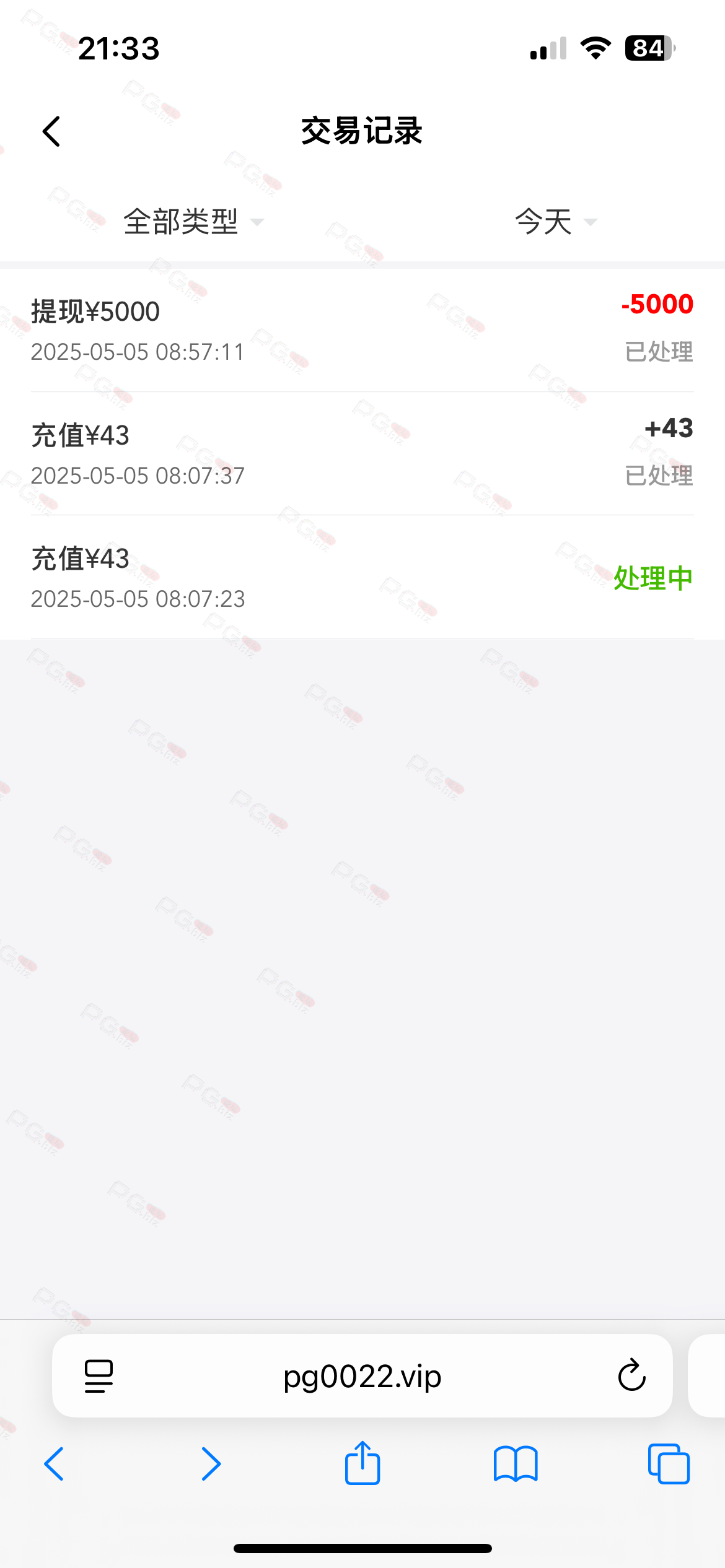Tap the pg0022.vip address bar
This screenshot has height=1568, width=725.
coord(362,1376)
